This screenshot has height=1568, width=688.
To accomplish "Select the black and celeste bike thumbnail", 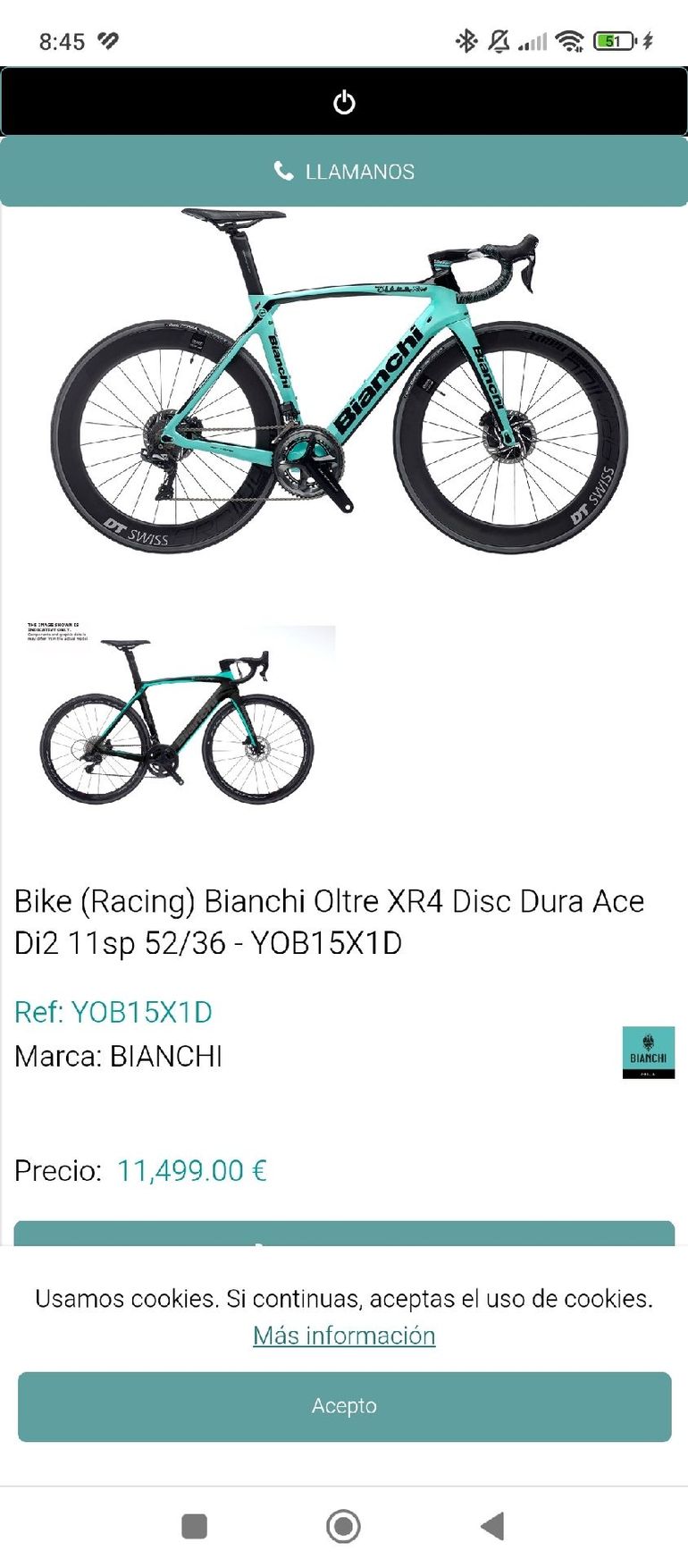I will pos(179,717).
